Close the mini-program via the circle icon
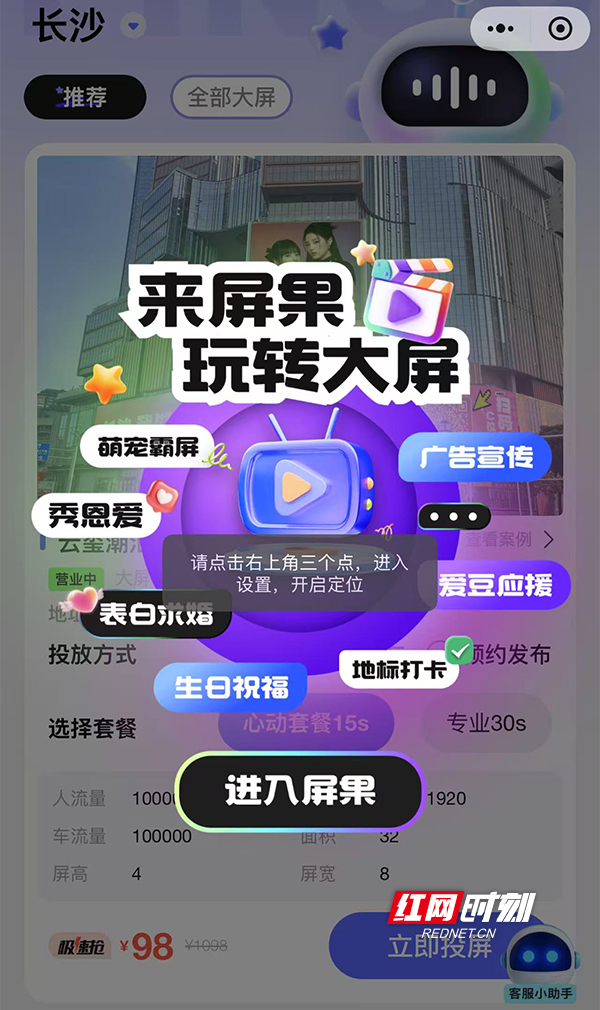 pyautogui.click(x=561, y=29)
